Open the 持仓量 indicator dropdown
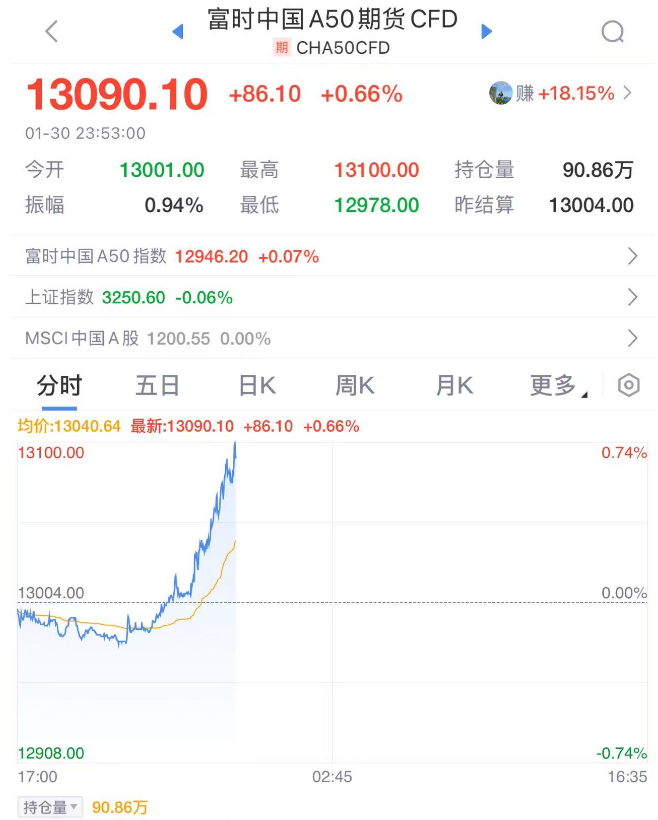This screenshot has height=820, width=658. (x=50, y=807)
